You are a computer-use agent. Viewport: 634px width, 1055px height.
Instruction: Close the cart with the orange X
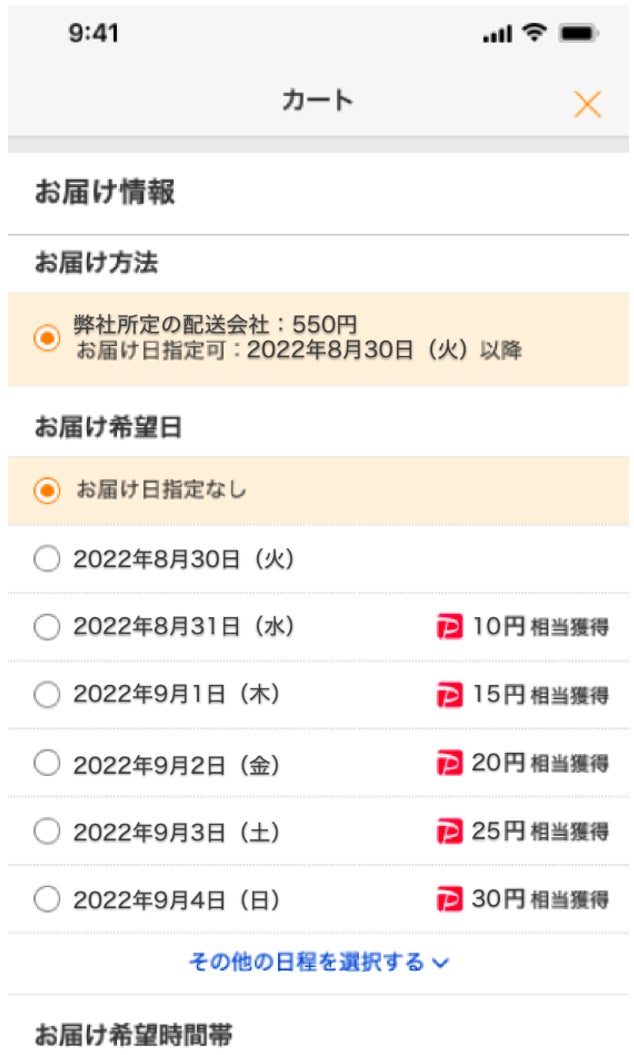pyautogui.click(x=587, y=104)
